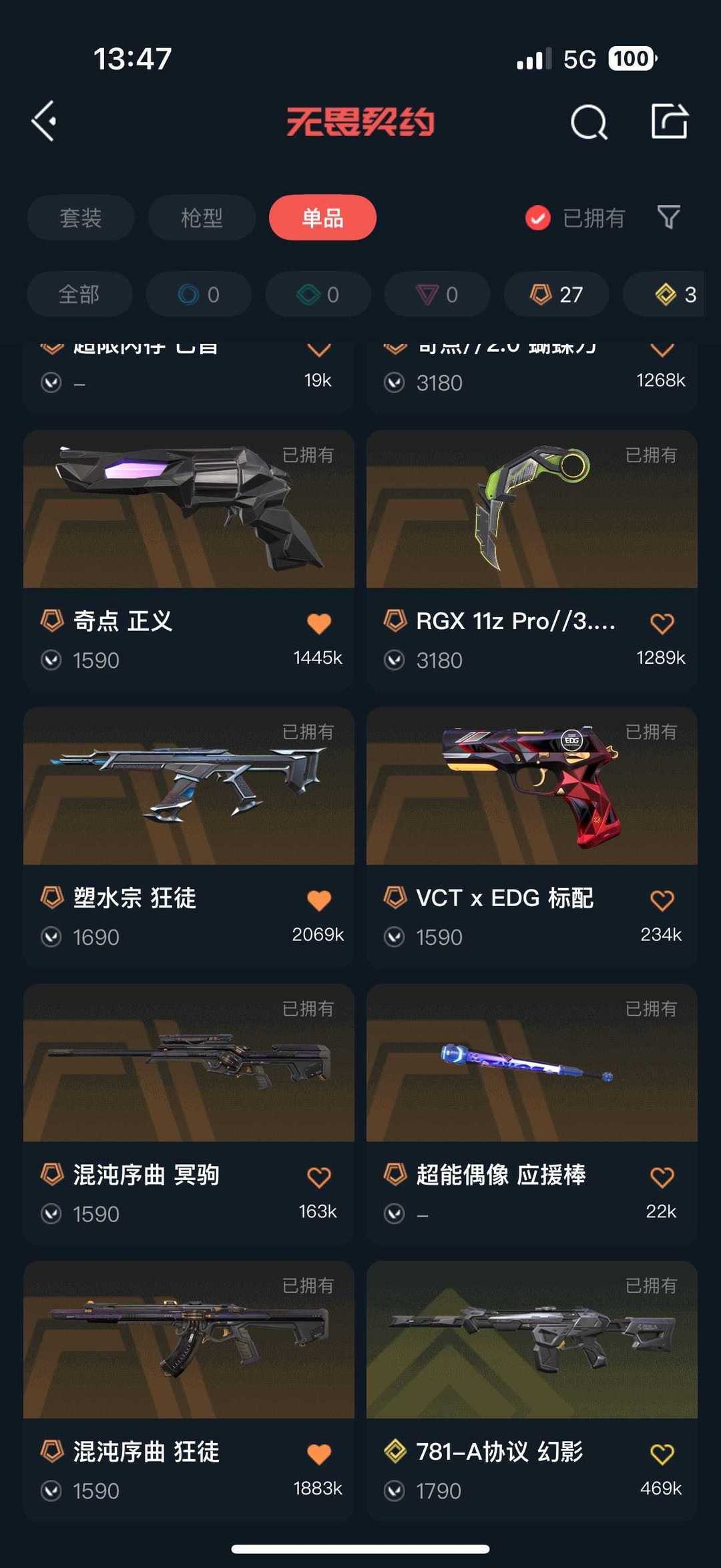Unlike the 混沌序曲 狂徒 skin
721x1568 pixels.
point(319,1454)
